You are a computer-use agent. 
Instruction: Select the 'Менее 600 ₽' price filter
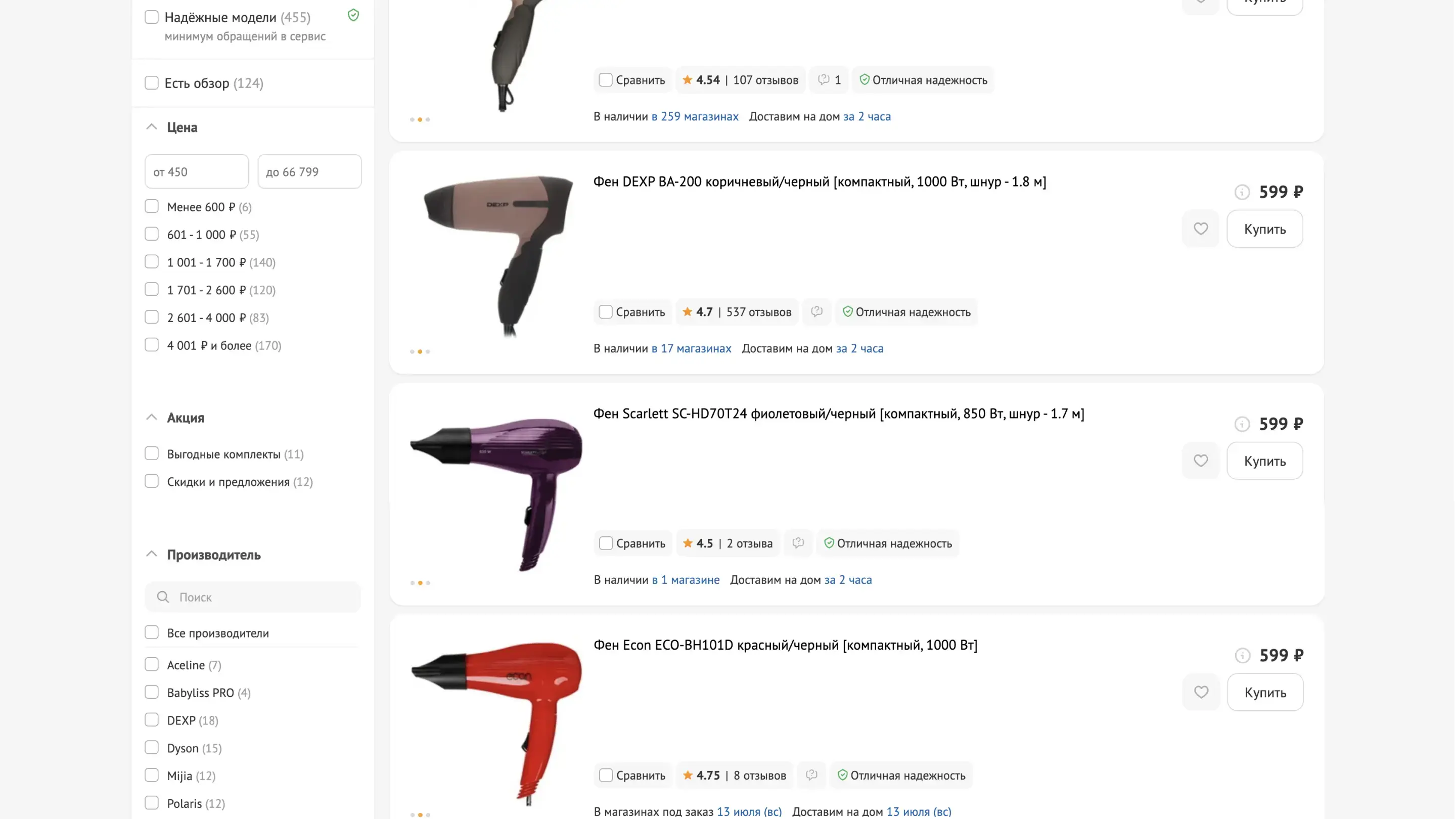(x=152, y=206)
